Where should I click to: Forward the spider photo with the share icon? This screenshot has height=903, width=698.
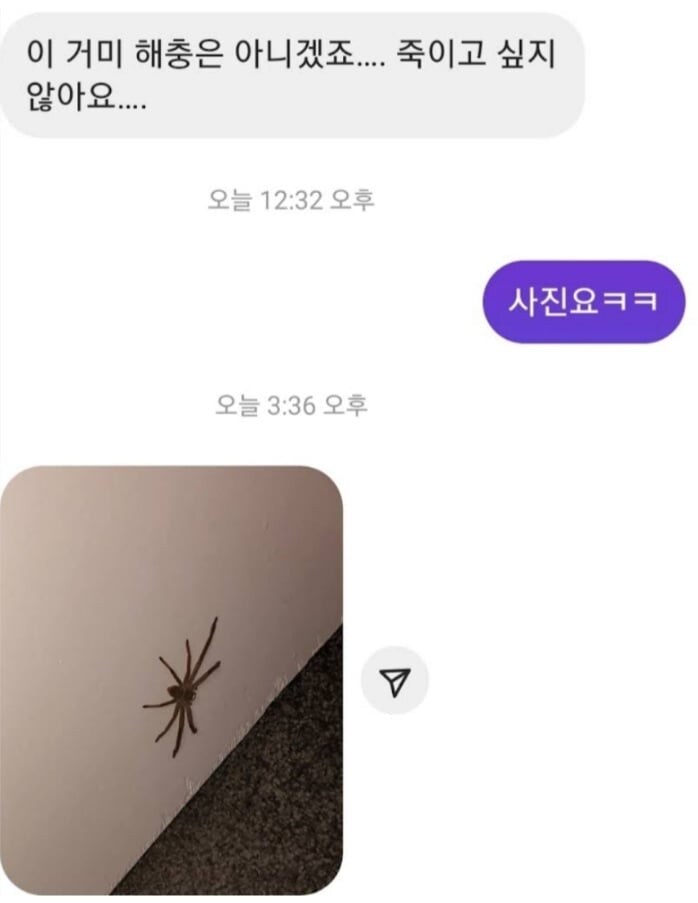tap(395, 681)
